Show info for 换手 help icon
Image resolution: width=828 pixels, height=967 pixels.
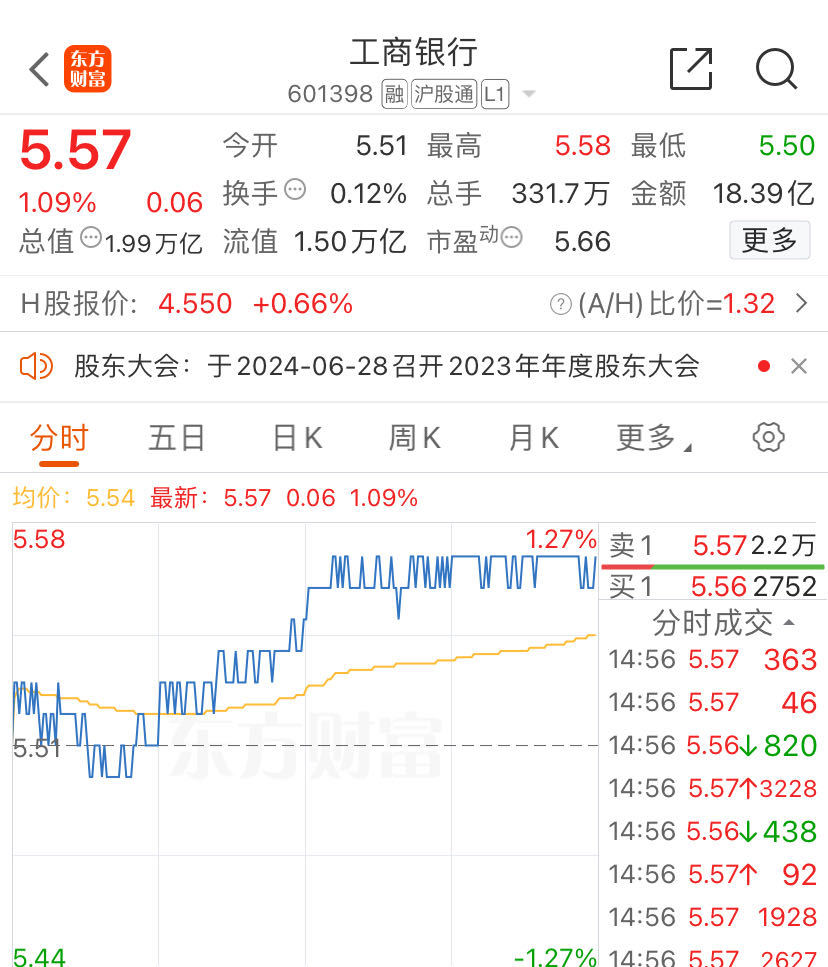coord(294,188)
